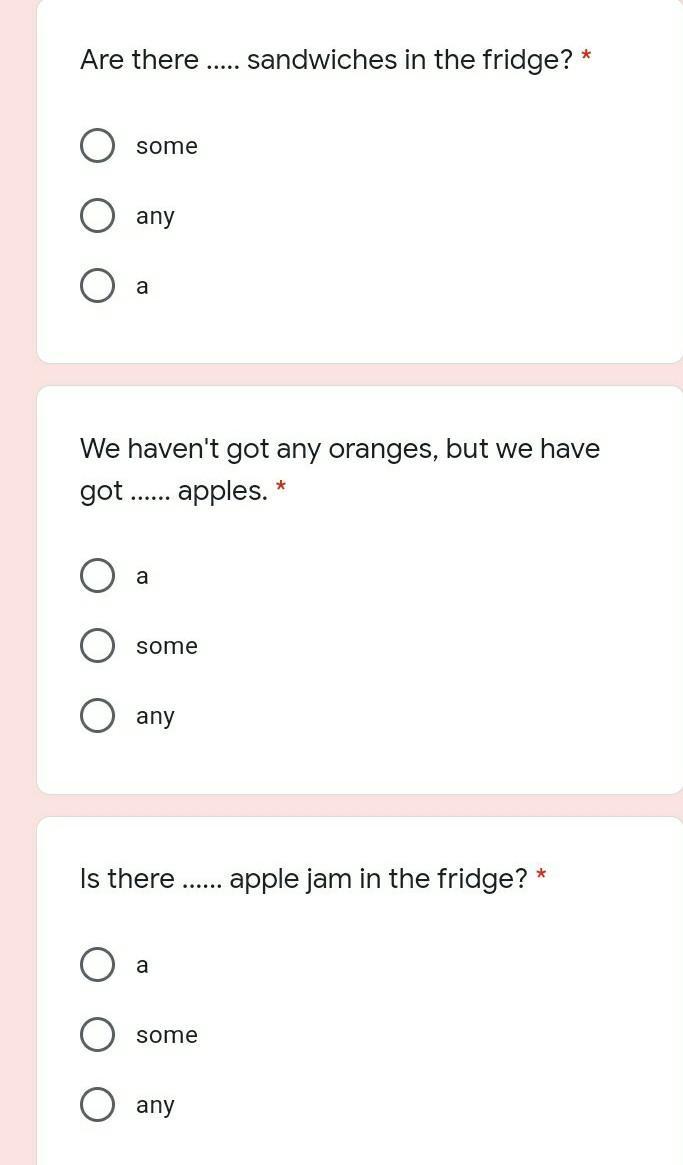This screenshot has width=683, height=1165.
Task: Choose 'some' for the apples question
Action: 97,646
